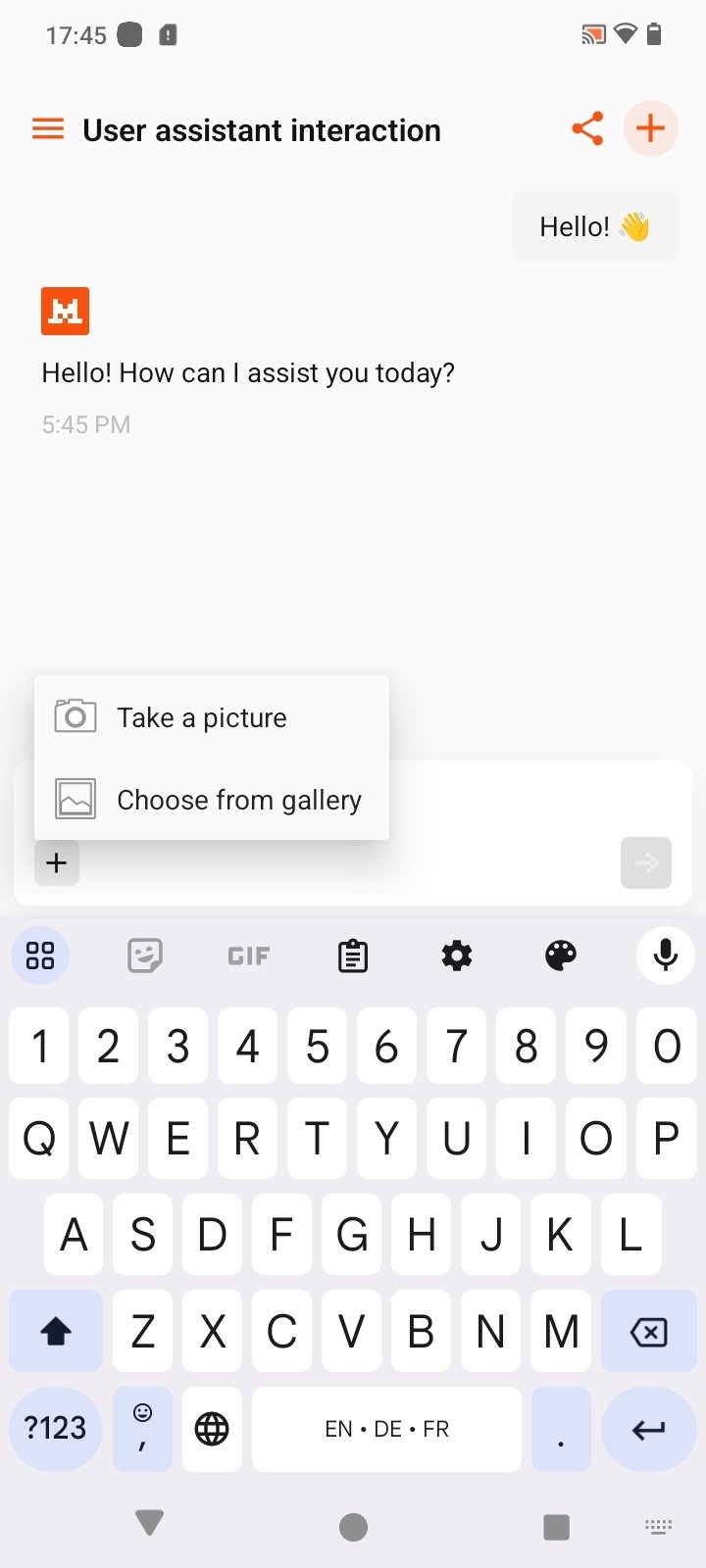The height and width of the screenshot is (1568, 706).
Task: Open keyboard theme palette
Action: coord(561,955)
